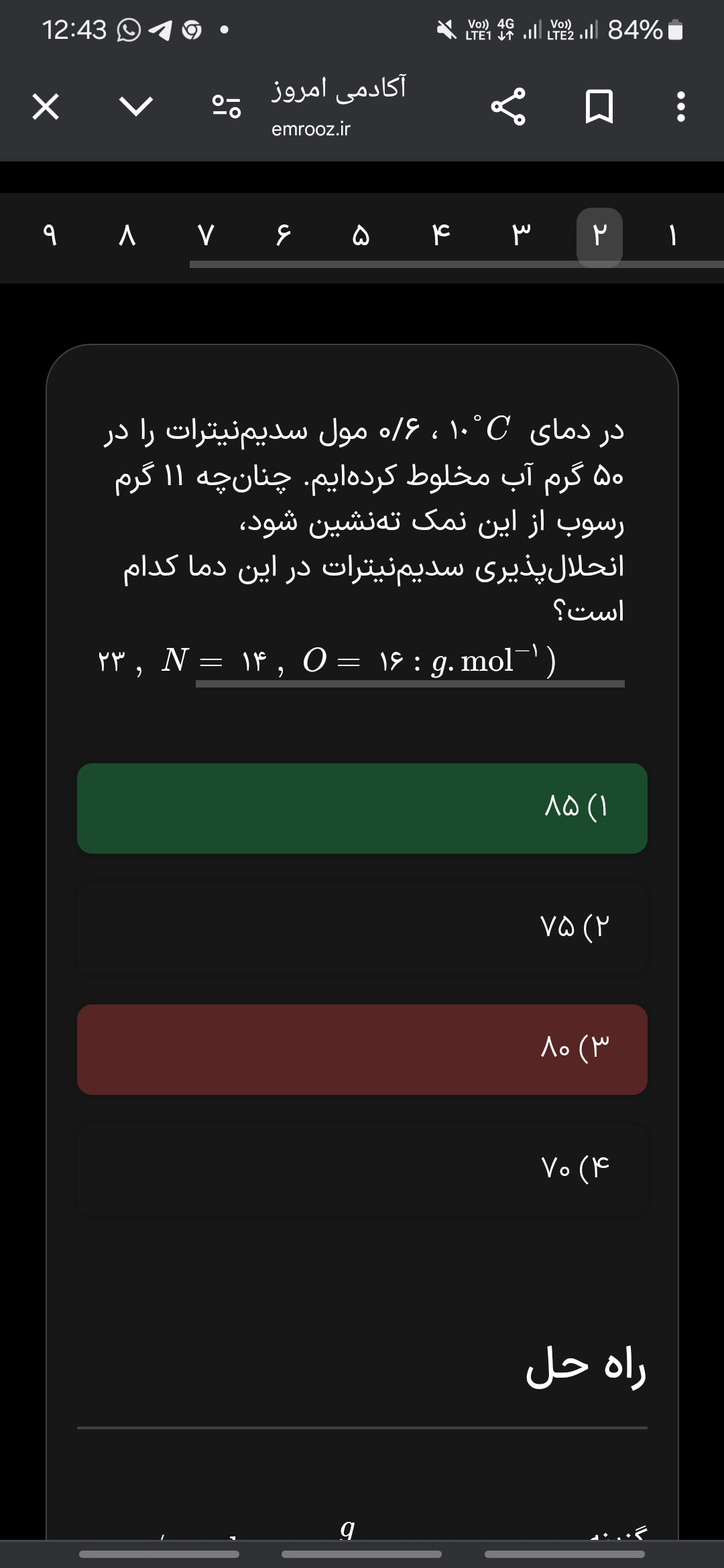Go to question ۳
Screen dimensions: 724x1568
tap(521, 236)
